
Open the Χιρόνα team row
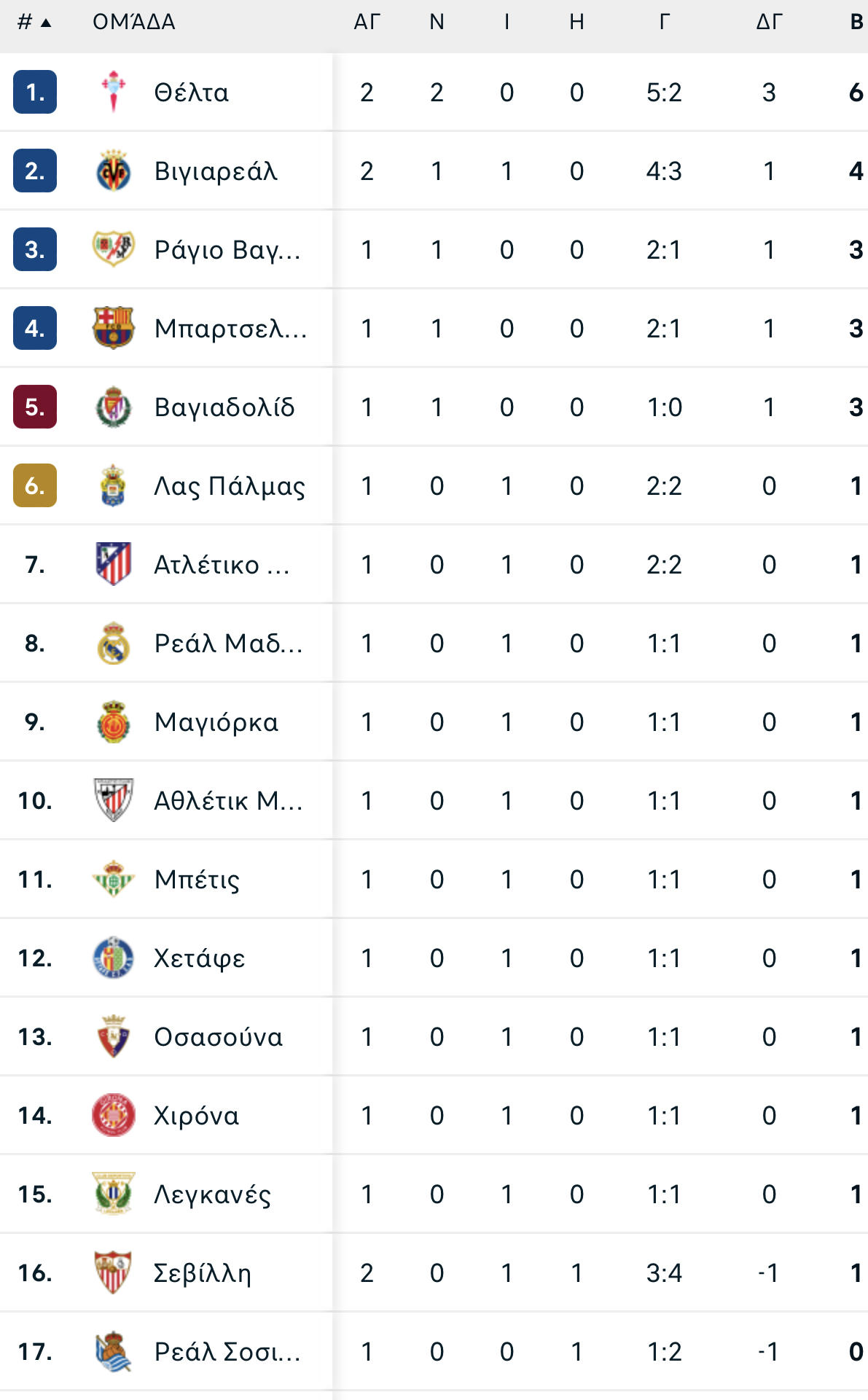[434, 1116]
